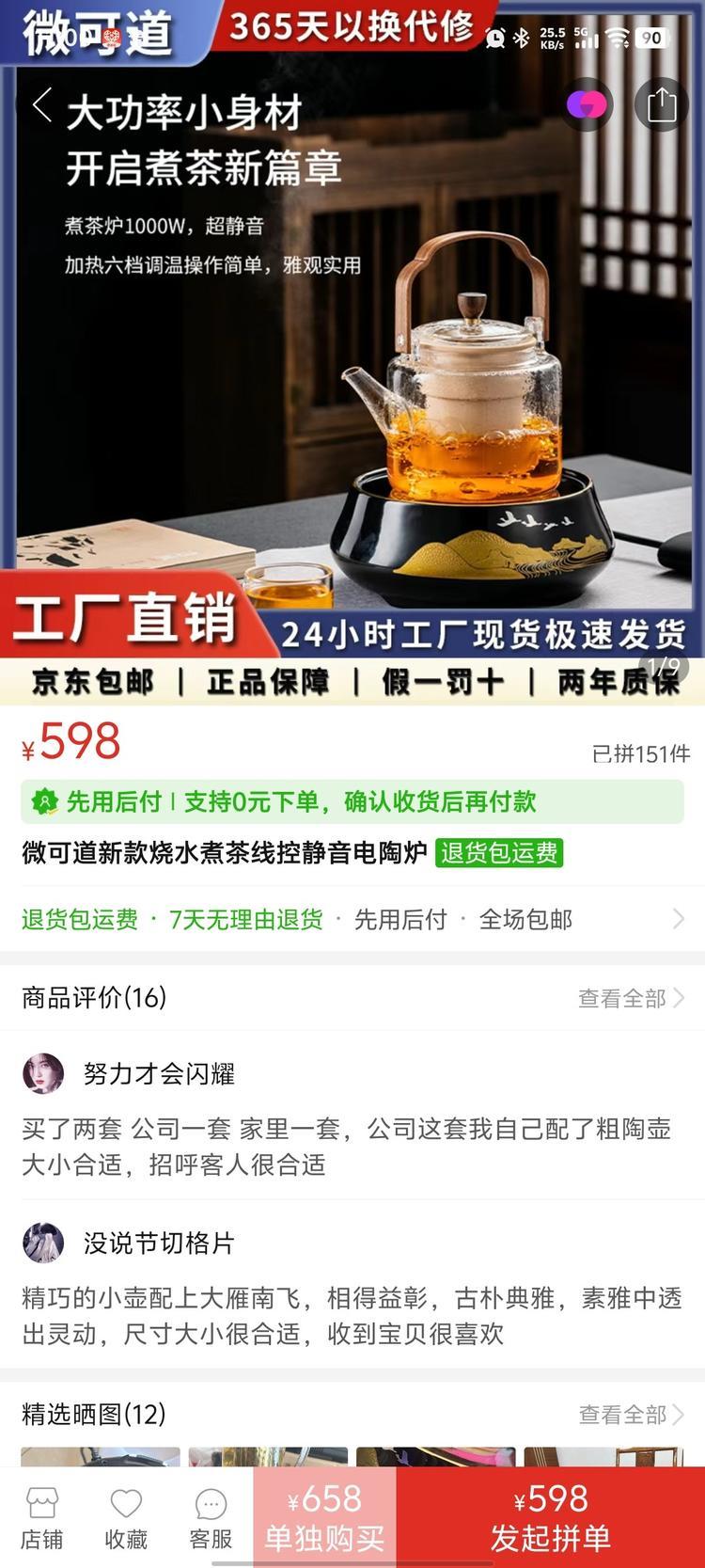Visit the 店铺 store page
This screenshot has height=1568, width=705.
[42, 1518]
